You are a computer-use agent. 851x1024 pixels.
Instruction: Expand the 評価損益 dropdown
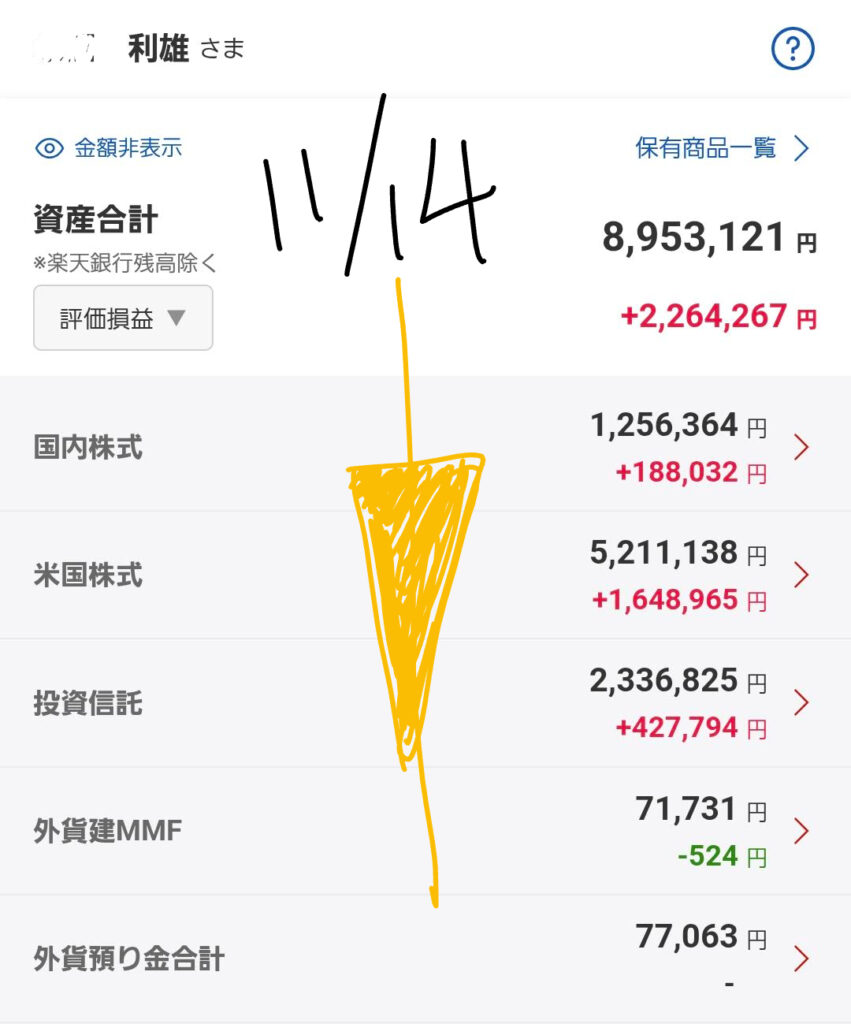click(x=123, y=318)
